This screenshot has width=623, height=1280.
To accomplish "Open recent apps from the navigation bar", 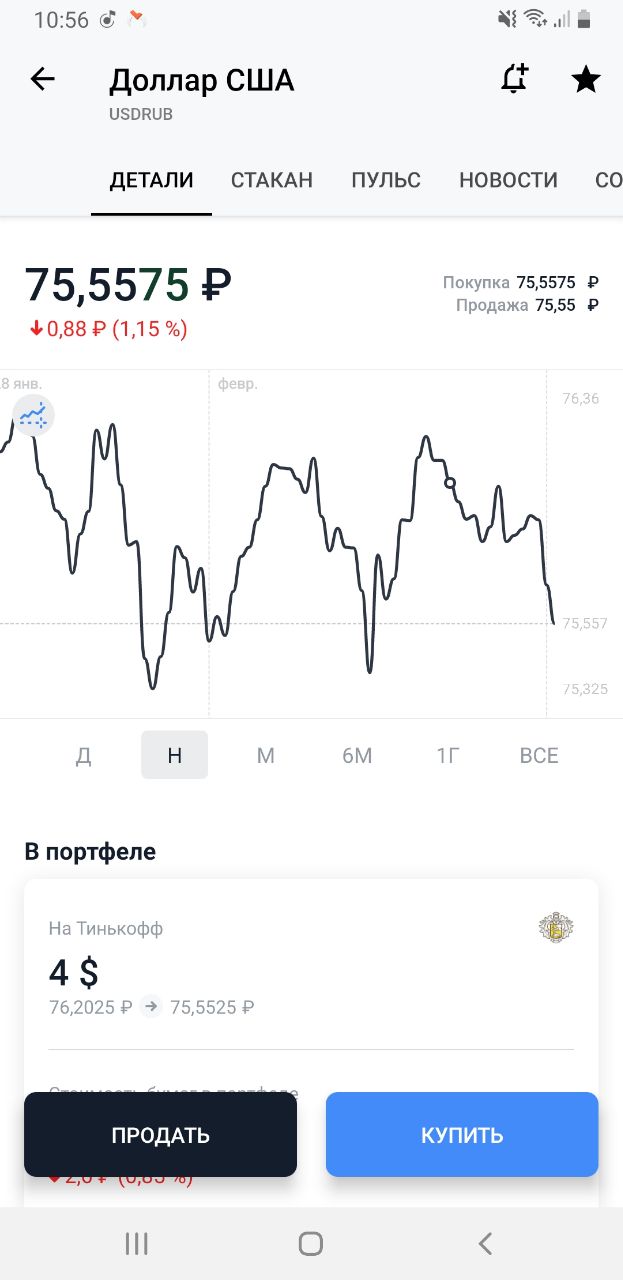I will pos(136,1243).
